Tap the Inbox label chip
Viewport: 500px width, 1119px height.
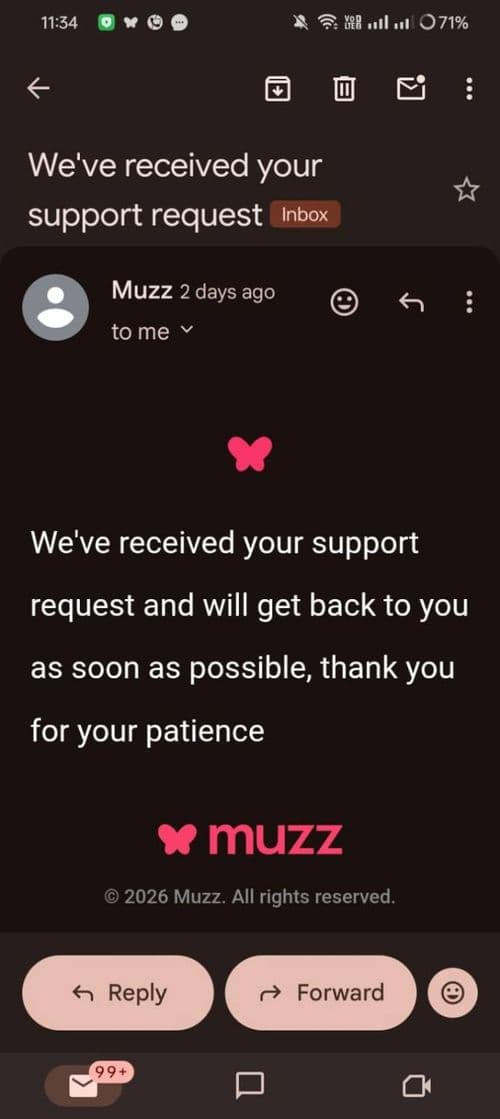pyautogui.click(x=305, y=215)
